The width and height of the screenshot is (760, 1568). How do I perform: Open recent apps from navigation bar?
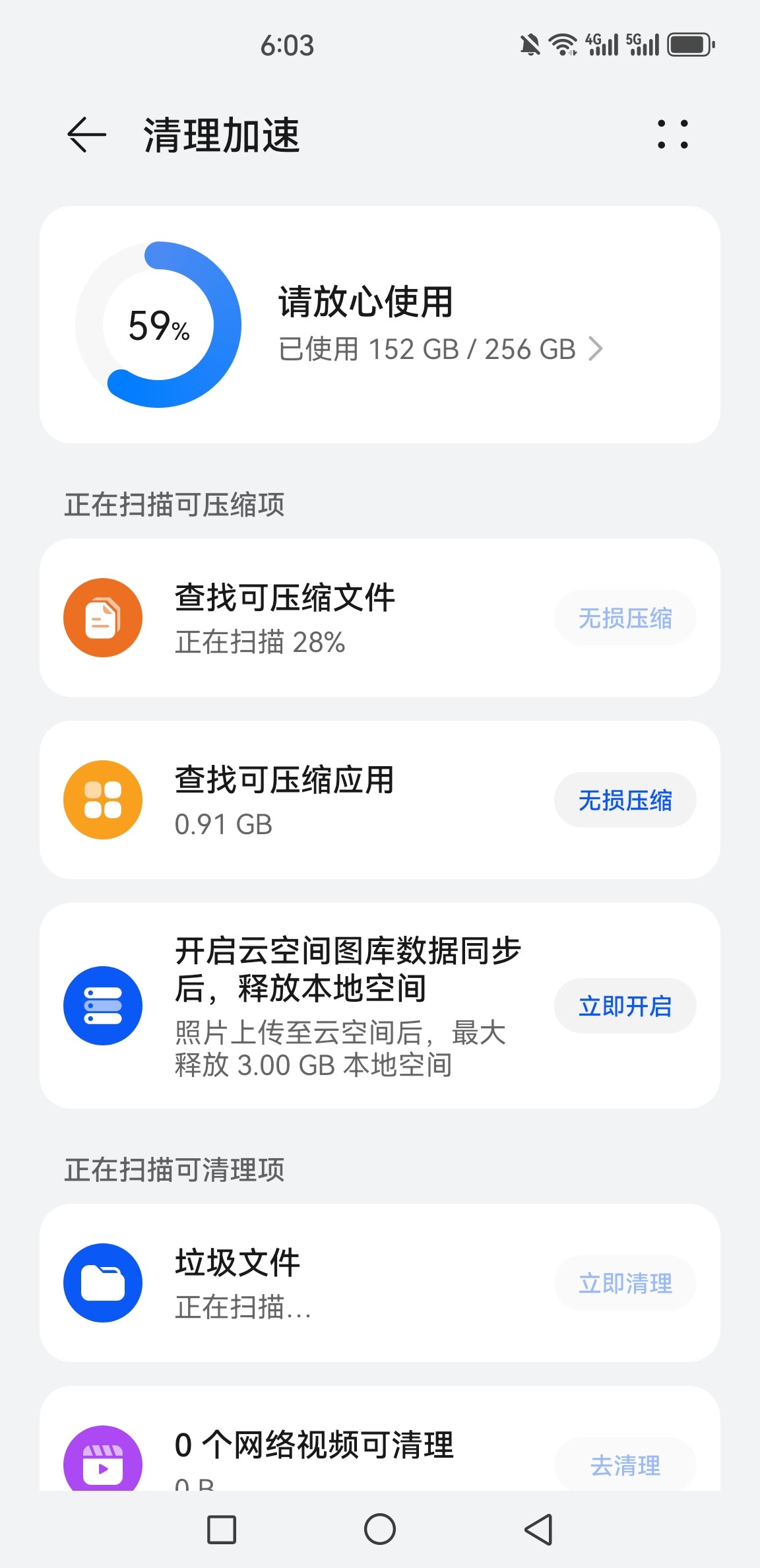point(222,1530)
